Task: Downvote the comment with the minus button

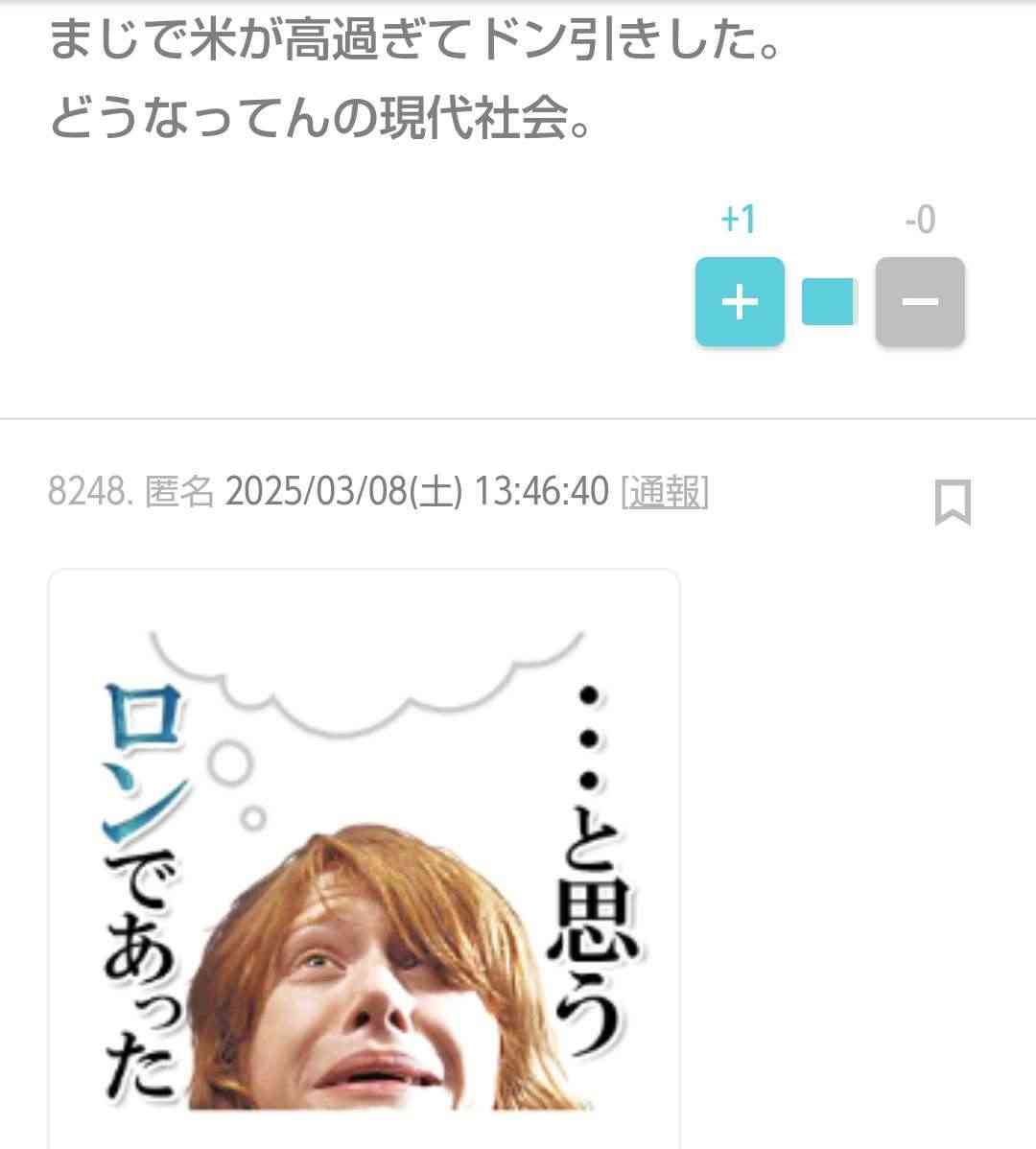Action: click(919, 302)
